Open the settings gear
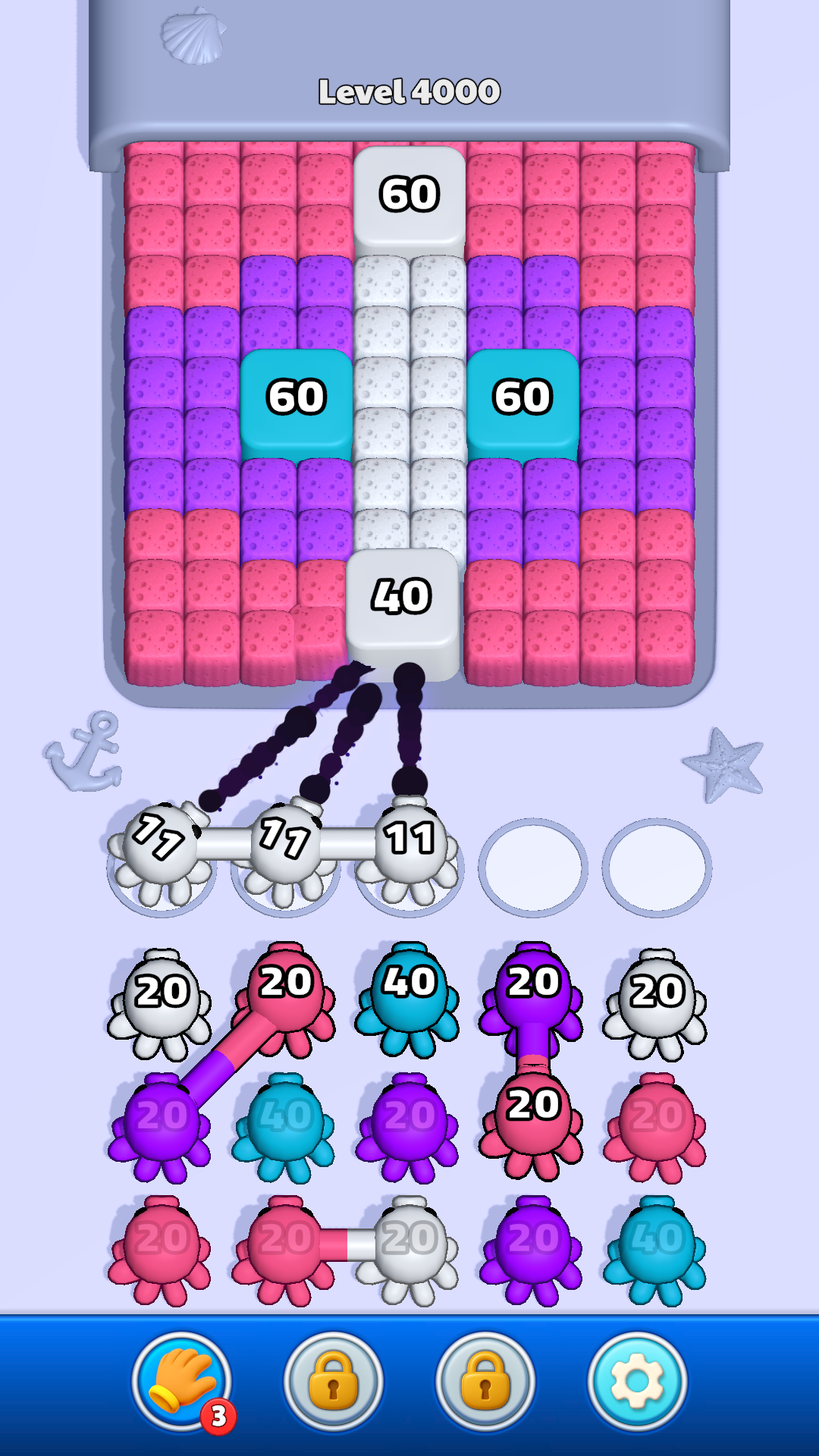 pyautogui.click(x=637, y=1381)
